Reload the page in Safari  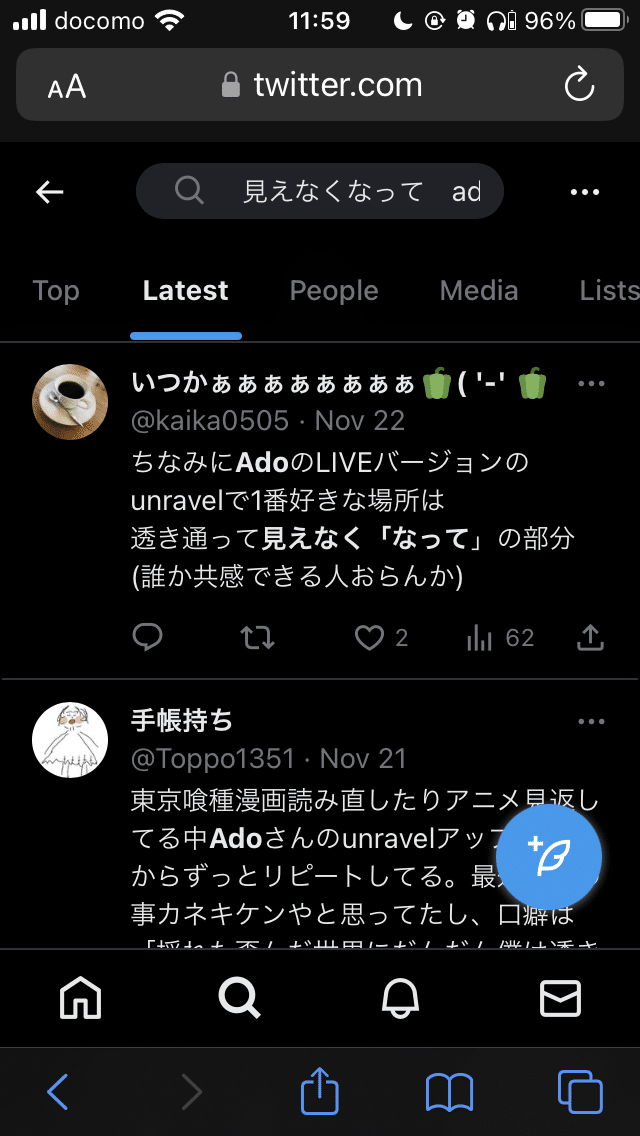coord(579,86)
